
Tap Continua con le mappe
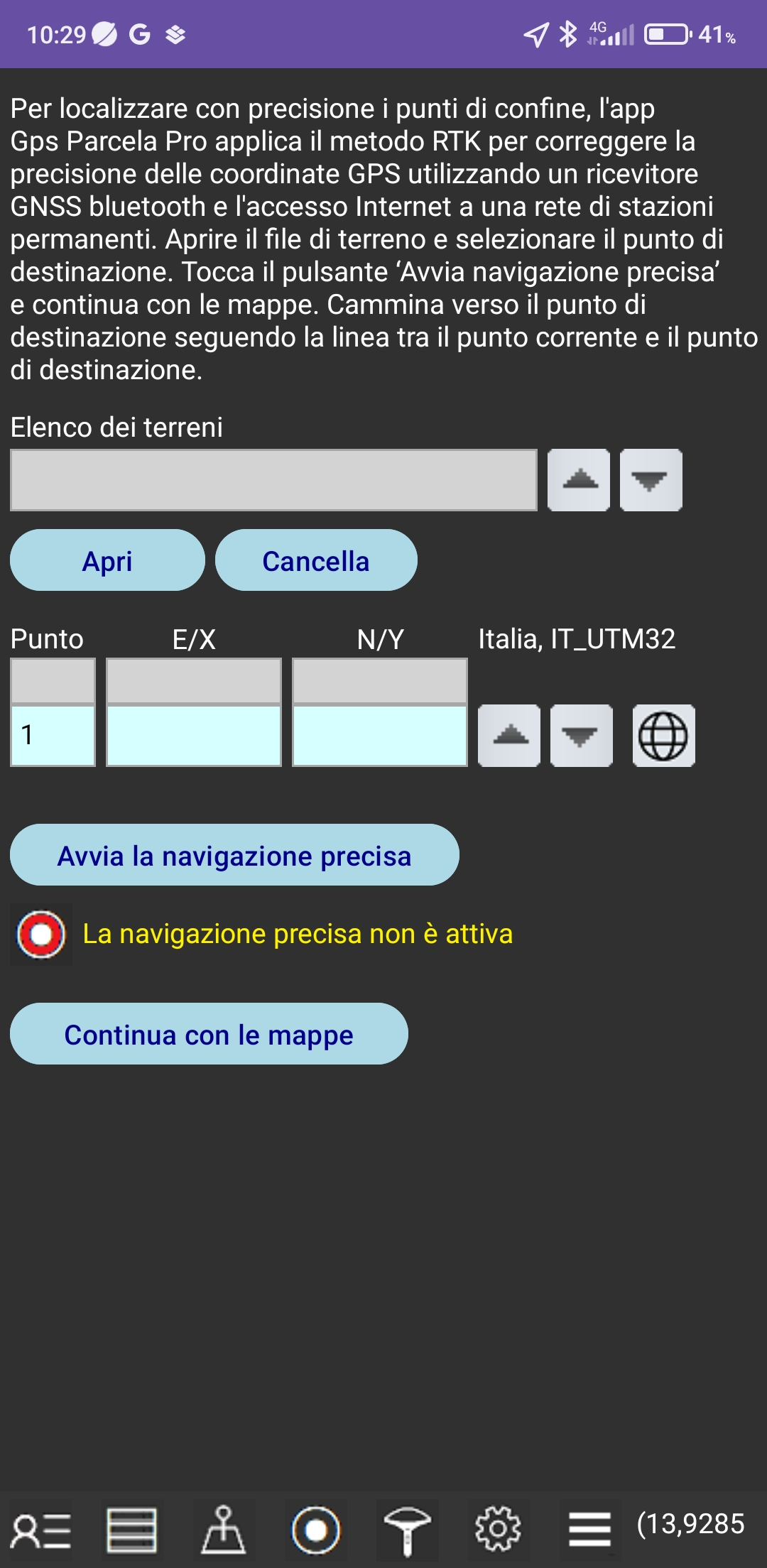click(x=209, y=1034)
